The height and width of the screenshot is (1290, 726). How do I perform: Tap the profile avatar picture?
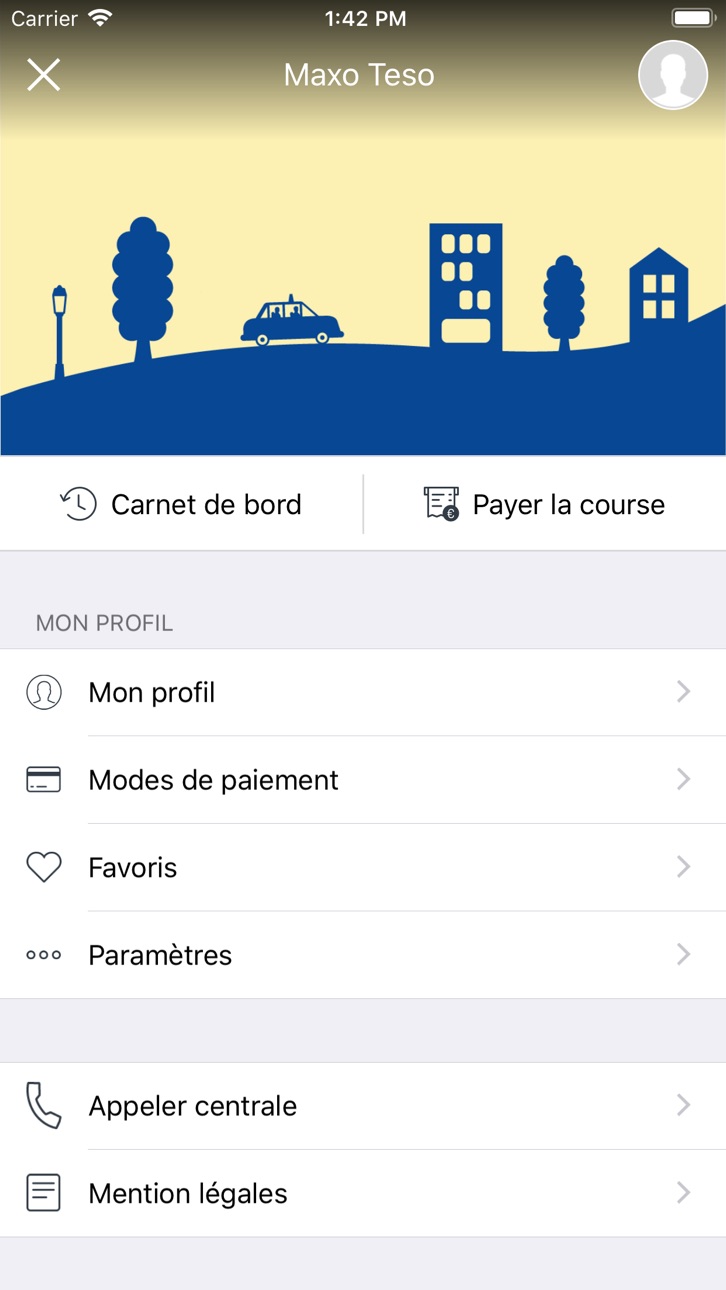(673, 75)
